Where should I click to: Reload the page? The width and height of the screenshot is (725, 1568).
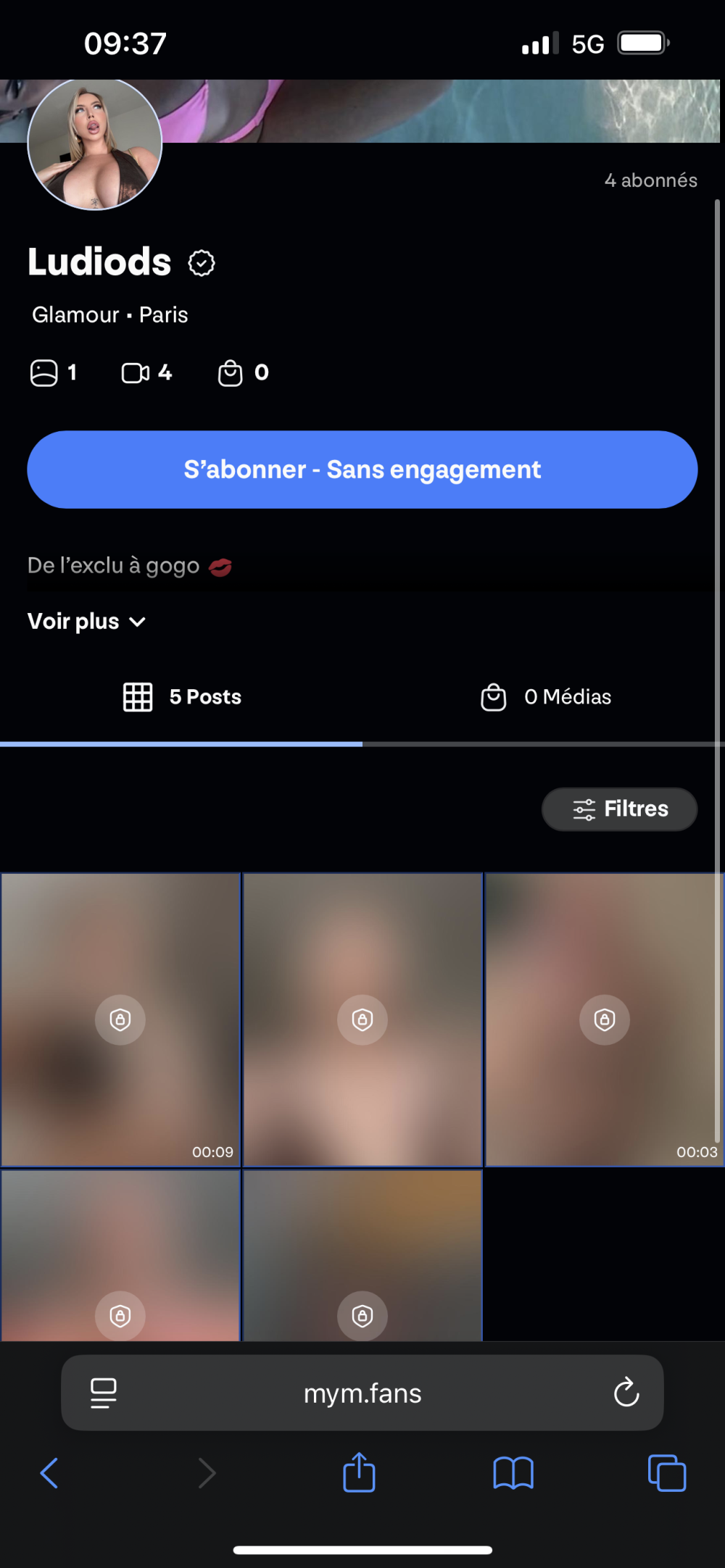(x=626, y=1392)
